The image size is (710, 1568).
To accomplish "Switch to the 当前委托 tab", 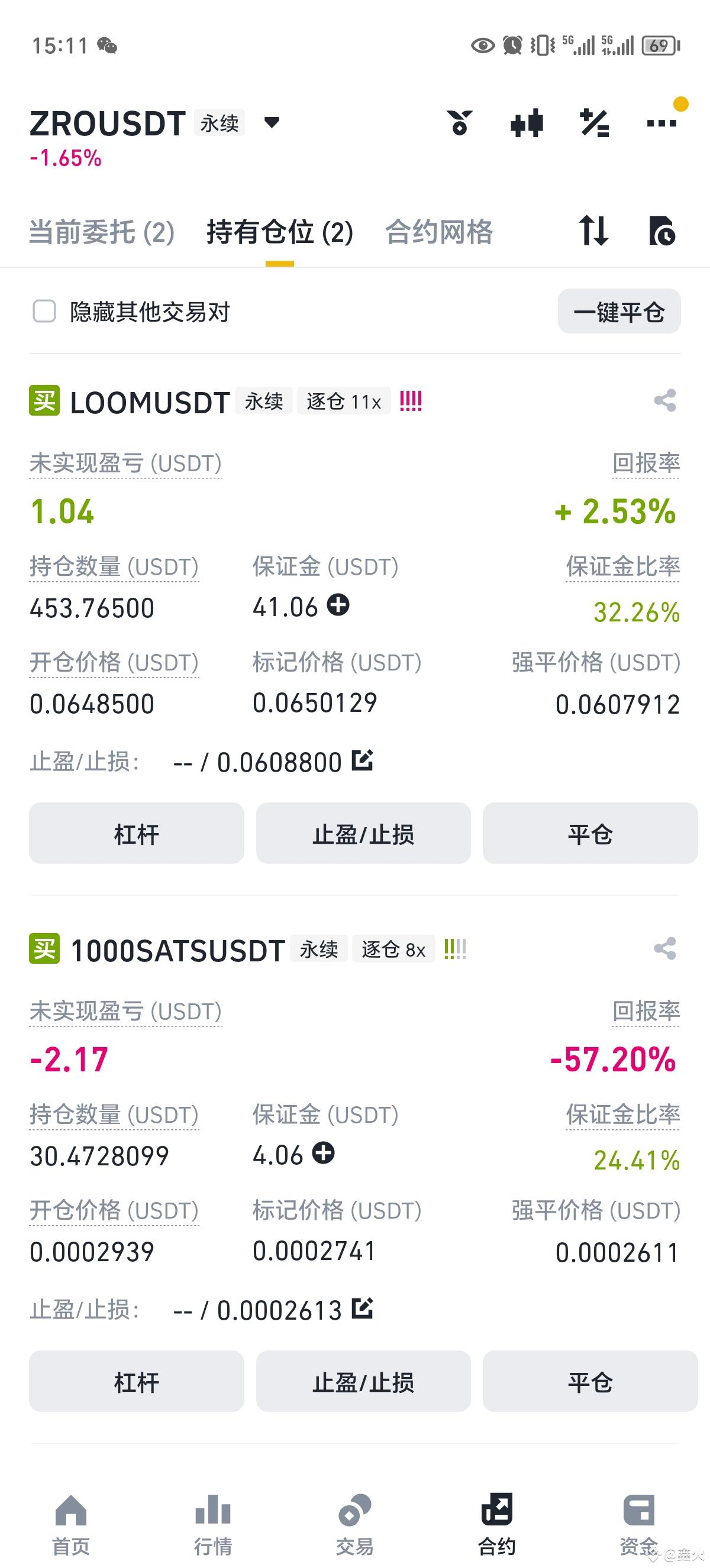I will click(x=101, y=232).
